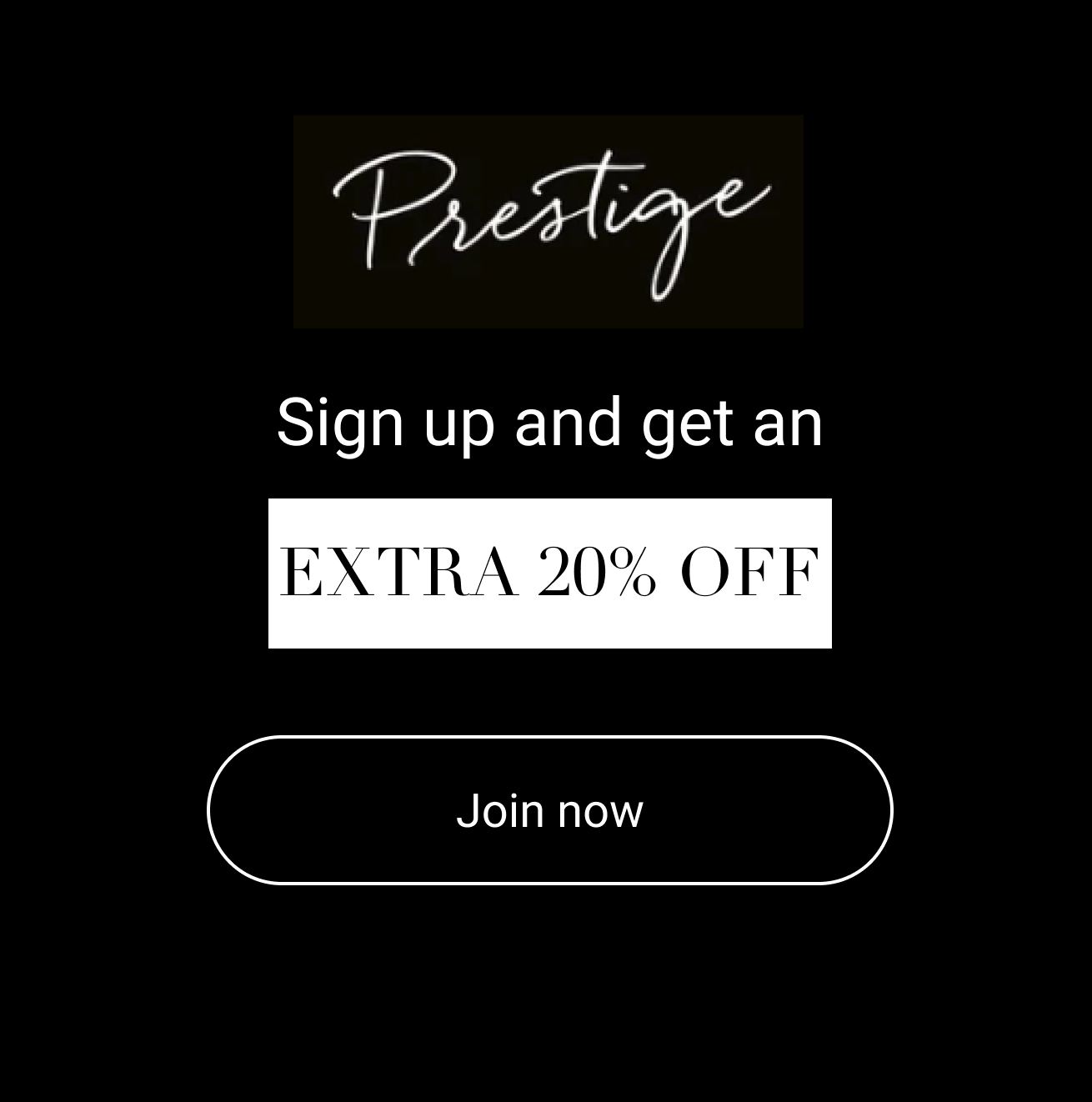
Task: Tap the Join now button
Action: (x=549, y=809)
